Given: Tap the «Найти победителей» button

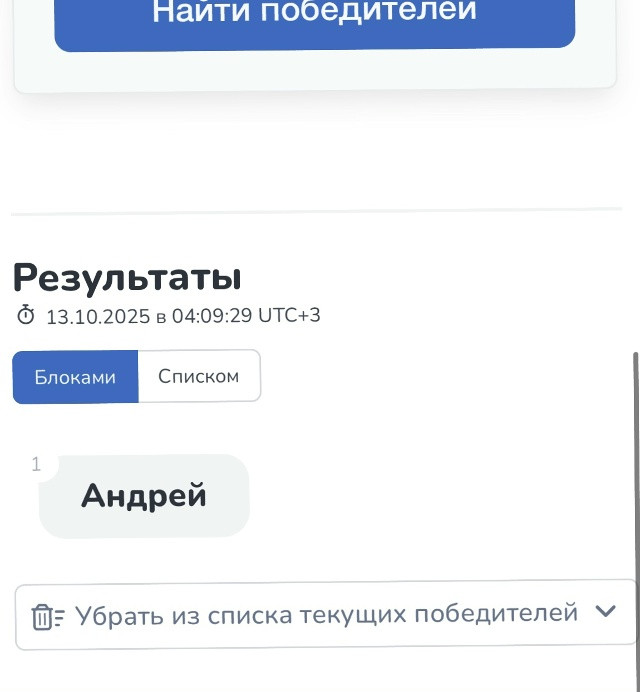Looking at the screenshot, I should click(314, 18).
